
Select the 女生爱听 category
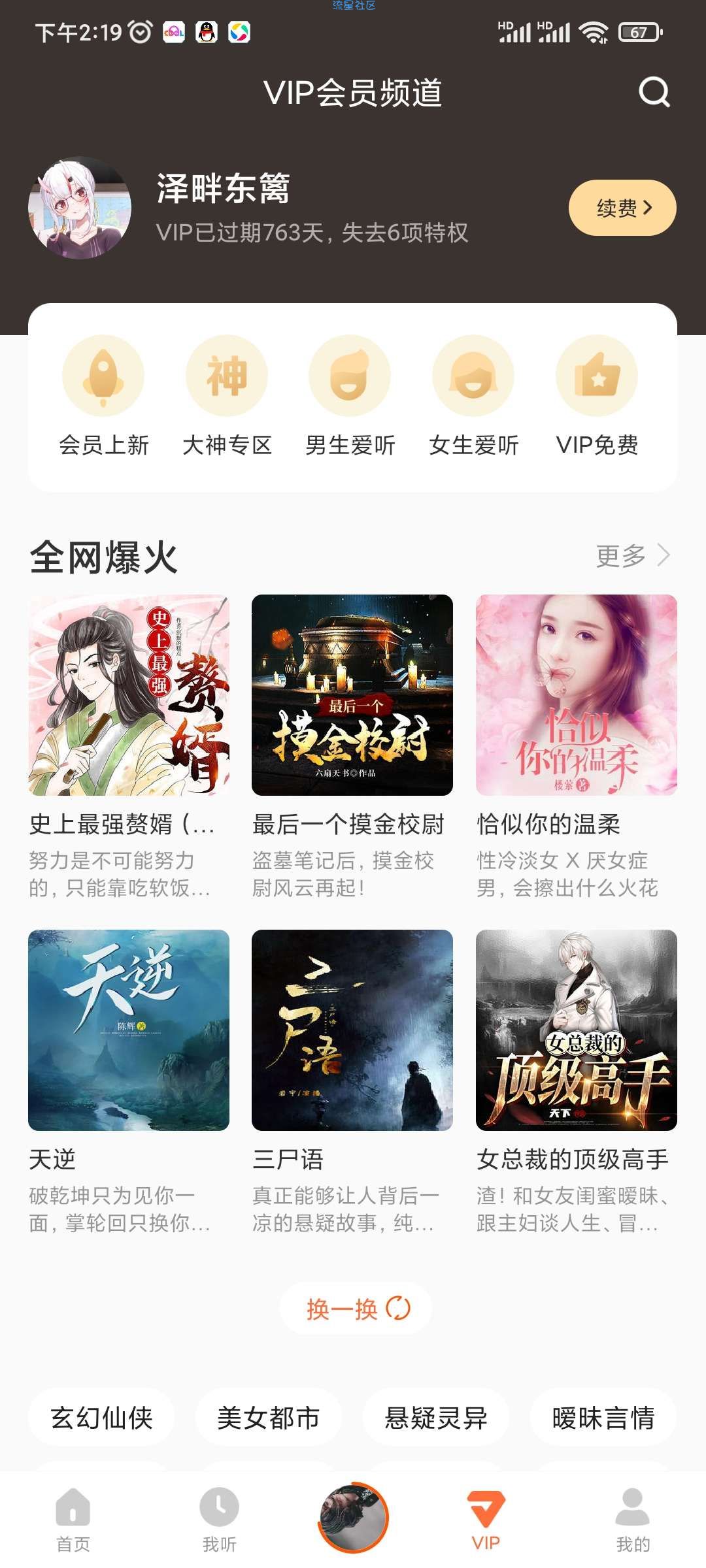(473, 397)
